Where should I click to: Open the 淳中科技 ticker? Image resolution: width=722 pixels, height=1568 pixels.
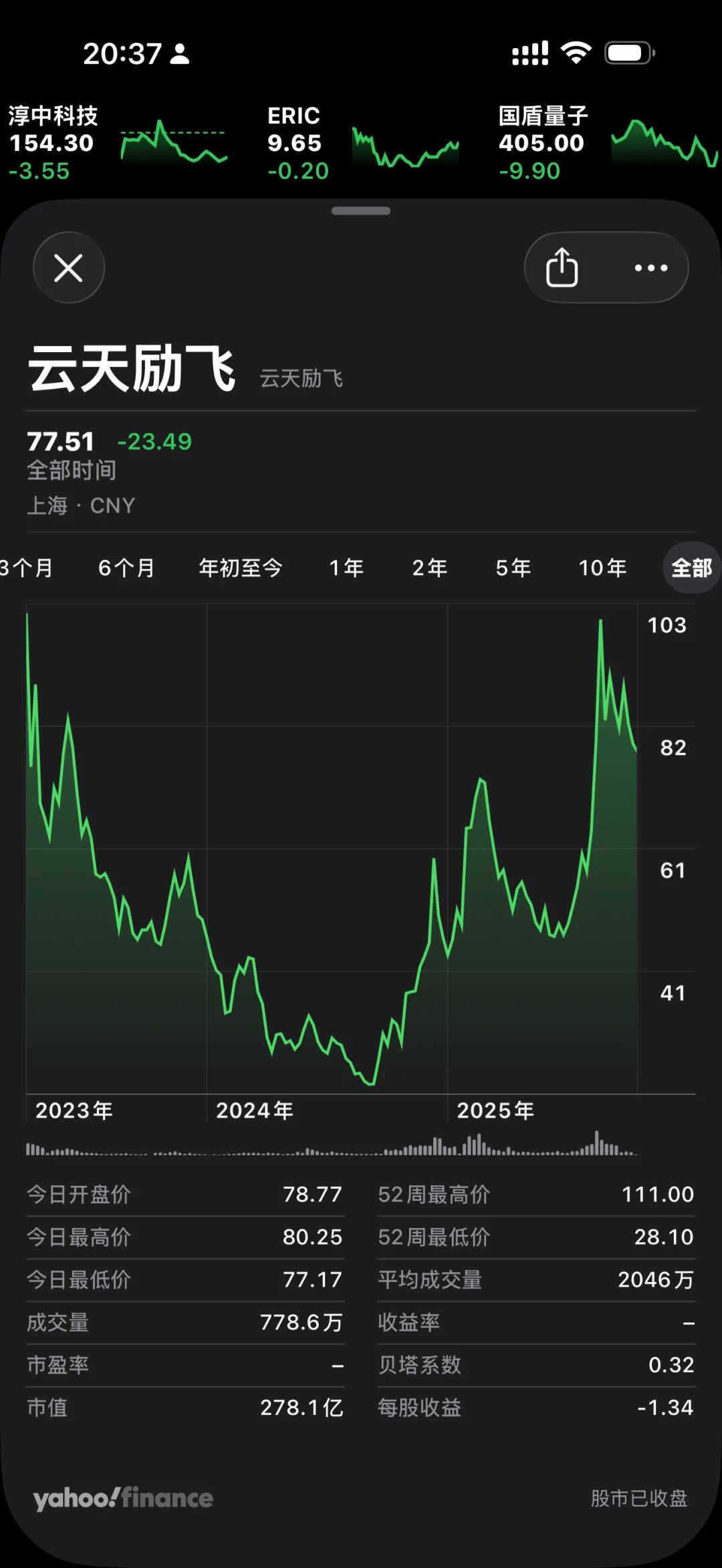pyautogui.click(x=117, y=143)
